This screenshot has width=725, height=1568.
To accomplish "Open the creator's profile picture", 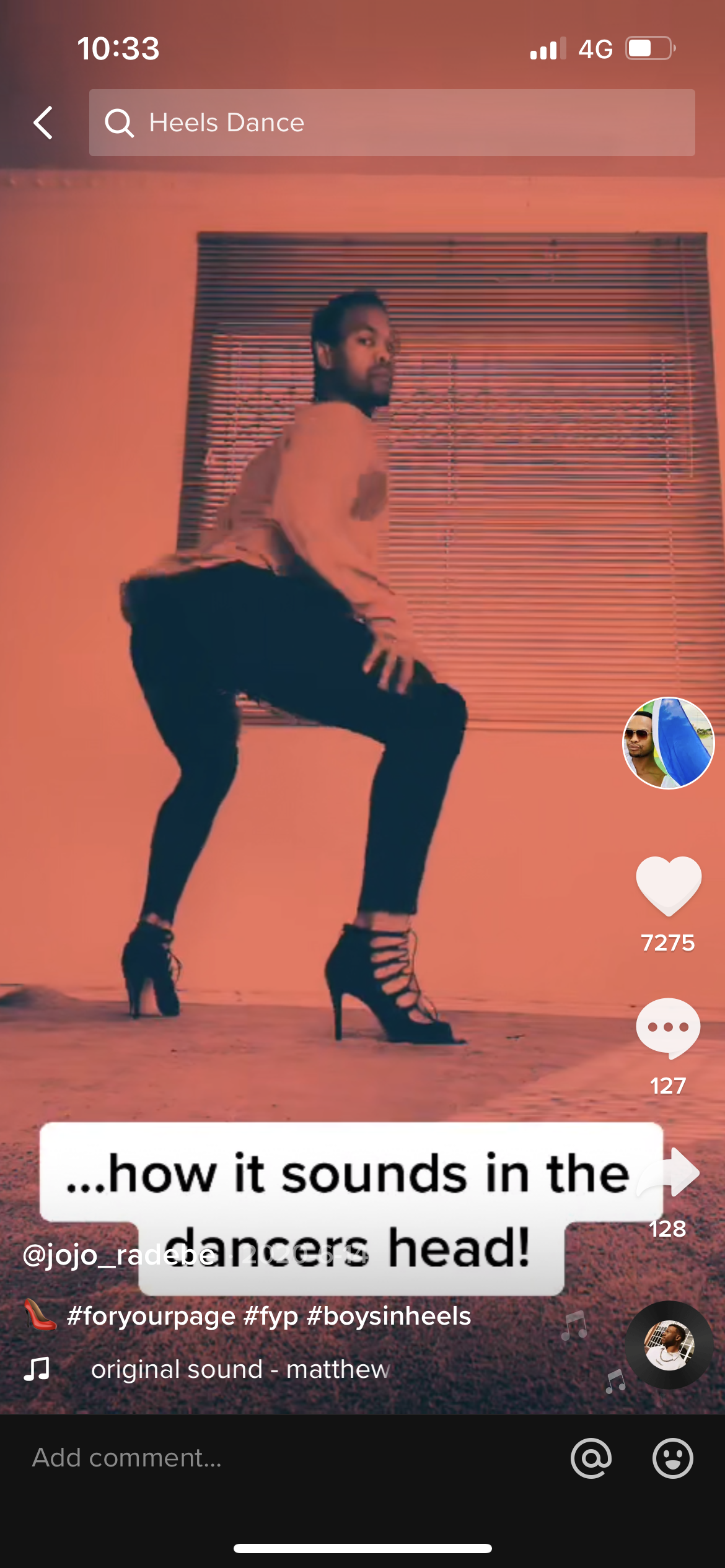I will [668, 743].
